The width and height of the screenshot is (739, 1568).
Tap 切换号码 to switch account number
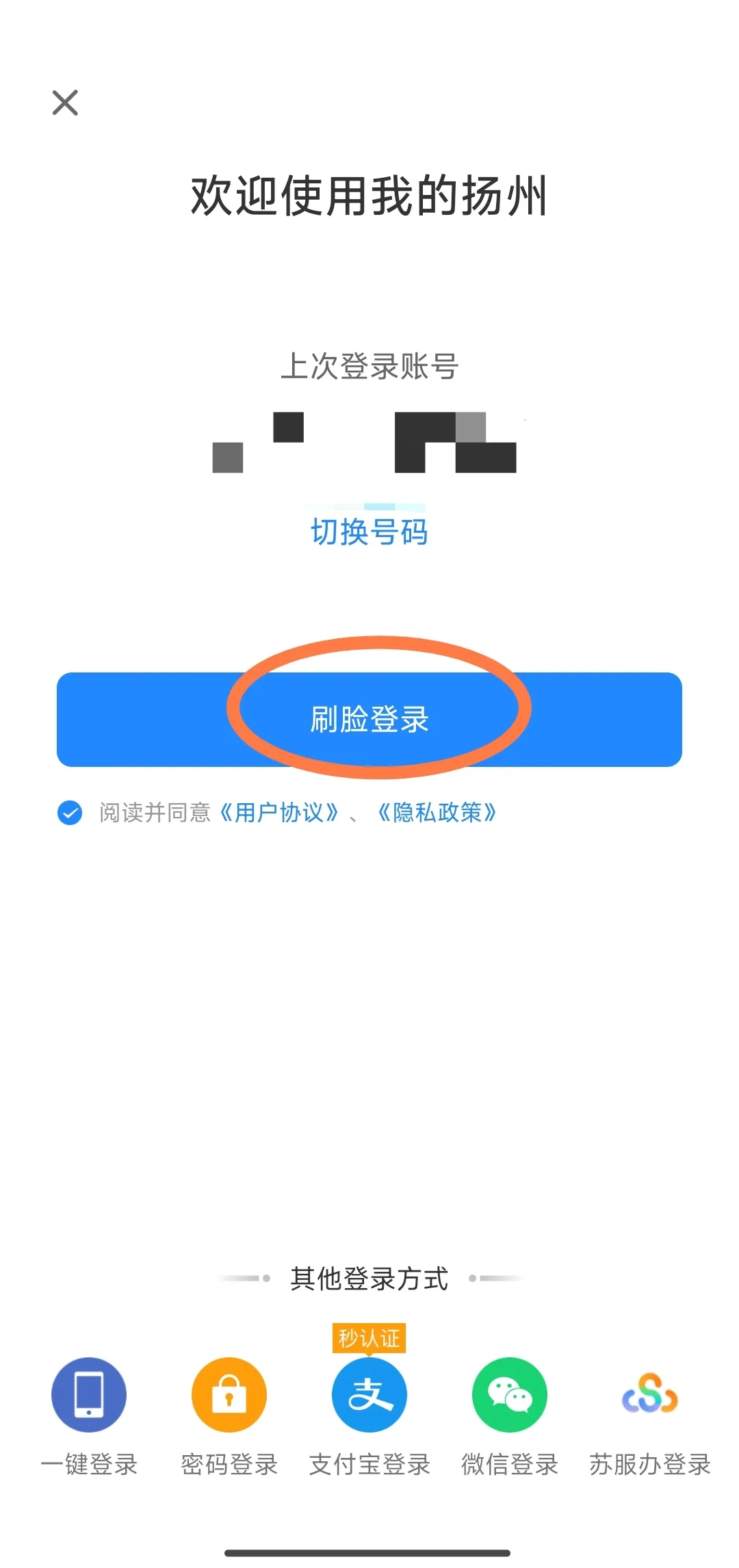point(369,532)
